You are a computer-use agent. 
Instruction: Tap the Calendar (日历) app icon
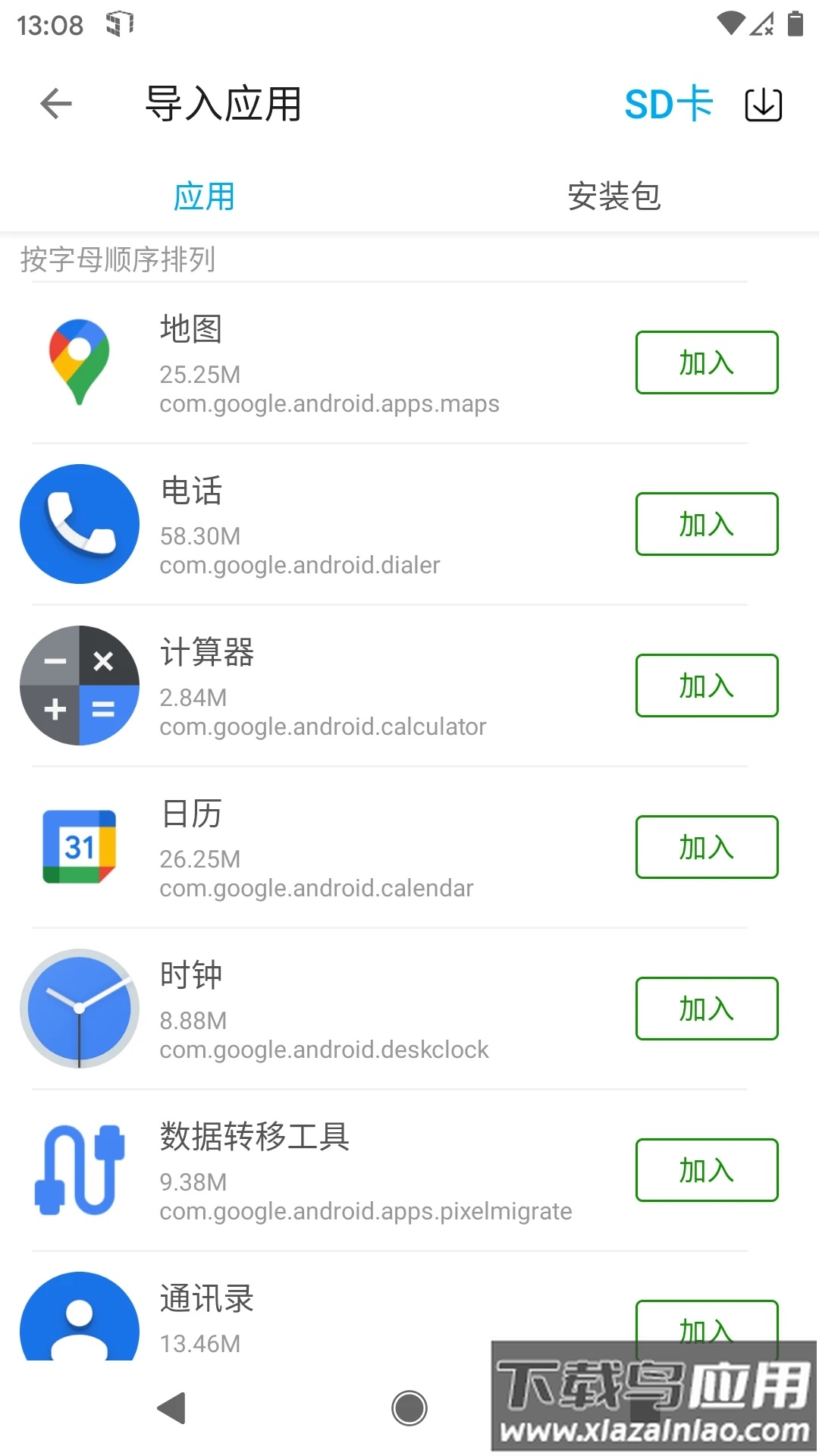tap(79, 847)
